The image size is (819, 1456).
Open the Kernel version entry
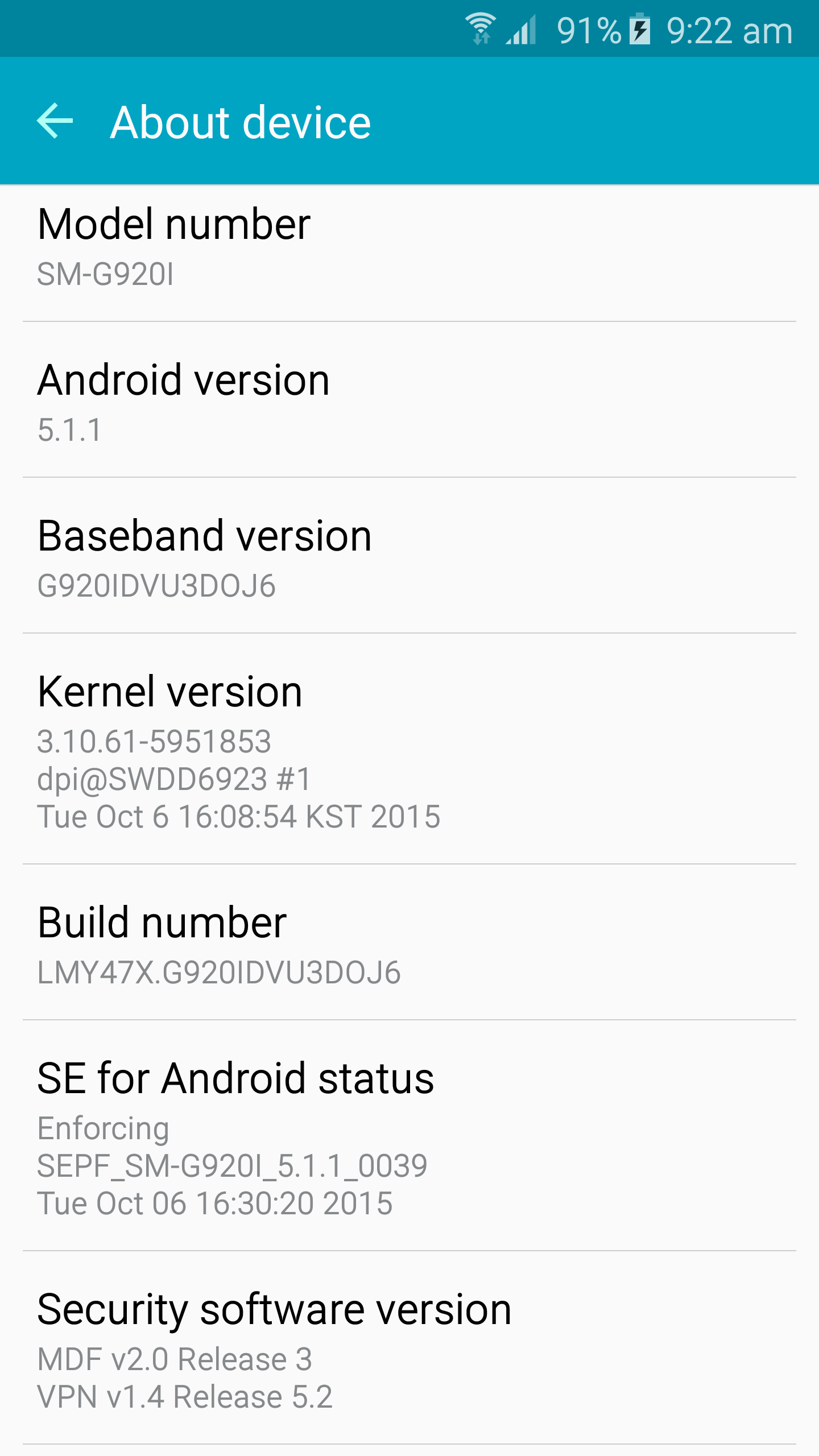pos(409,749)
